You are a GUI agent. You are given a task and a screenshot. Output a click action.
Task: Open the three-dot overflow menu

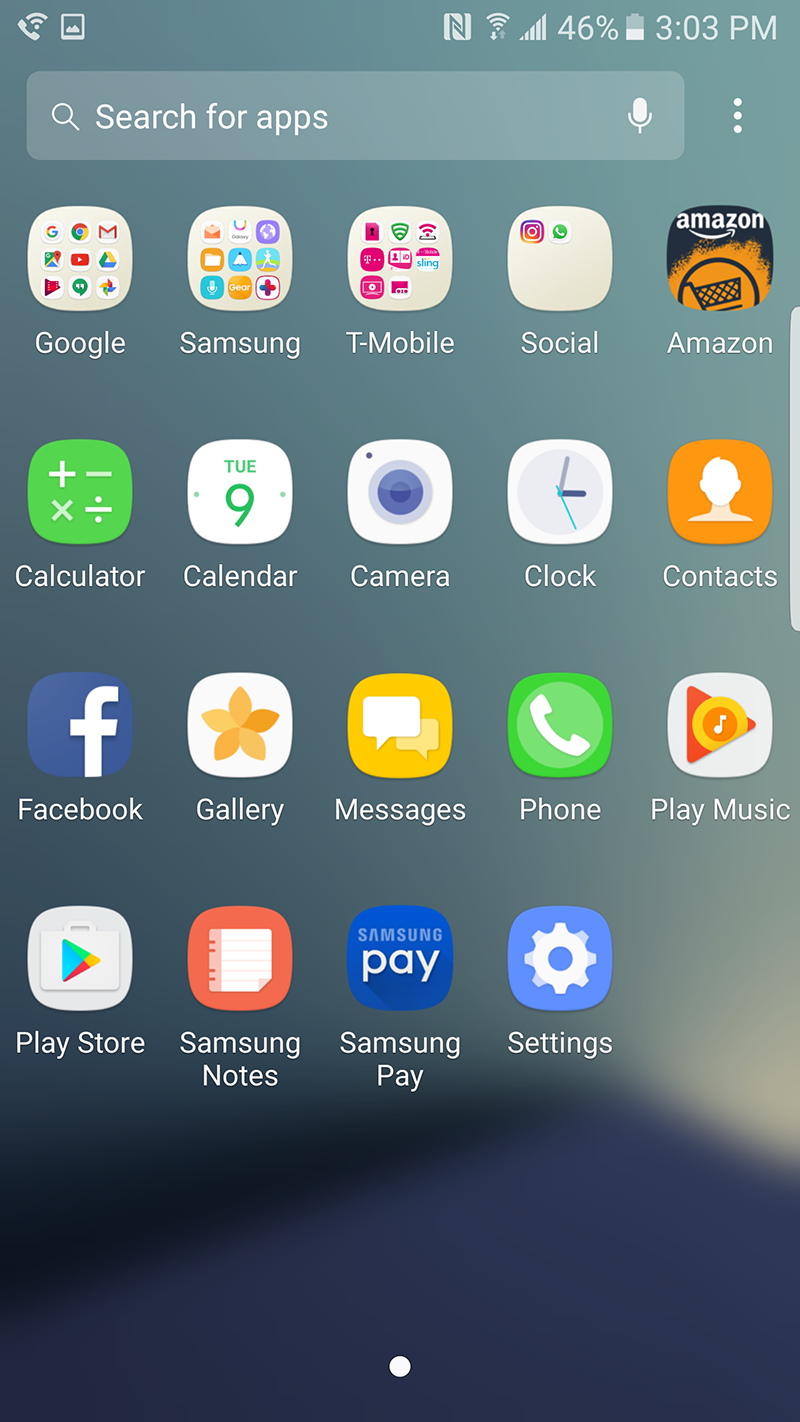tap(737, 116)
